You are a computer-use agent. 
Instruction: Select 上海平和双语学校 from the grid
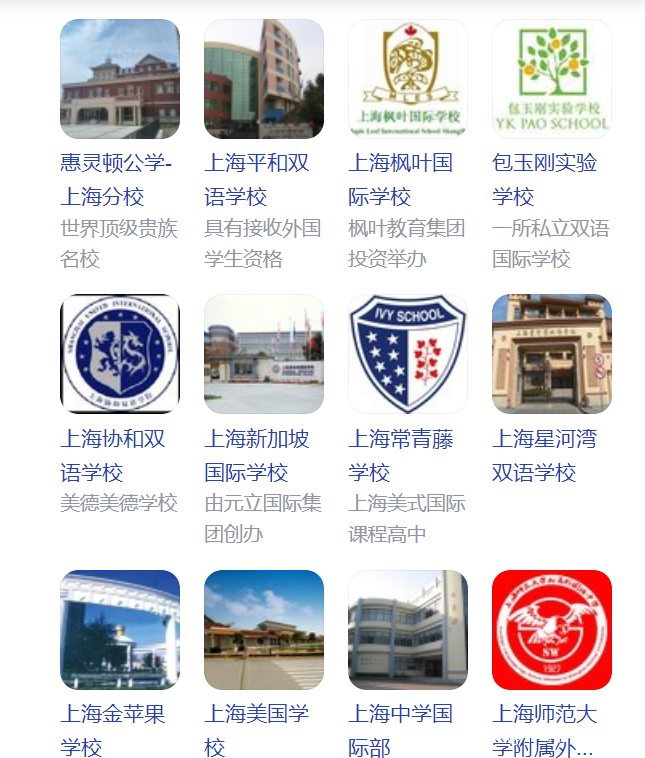tap(264, 79)
